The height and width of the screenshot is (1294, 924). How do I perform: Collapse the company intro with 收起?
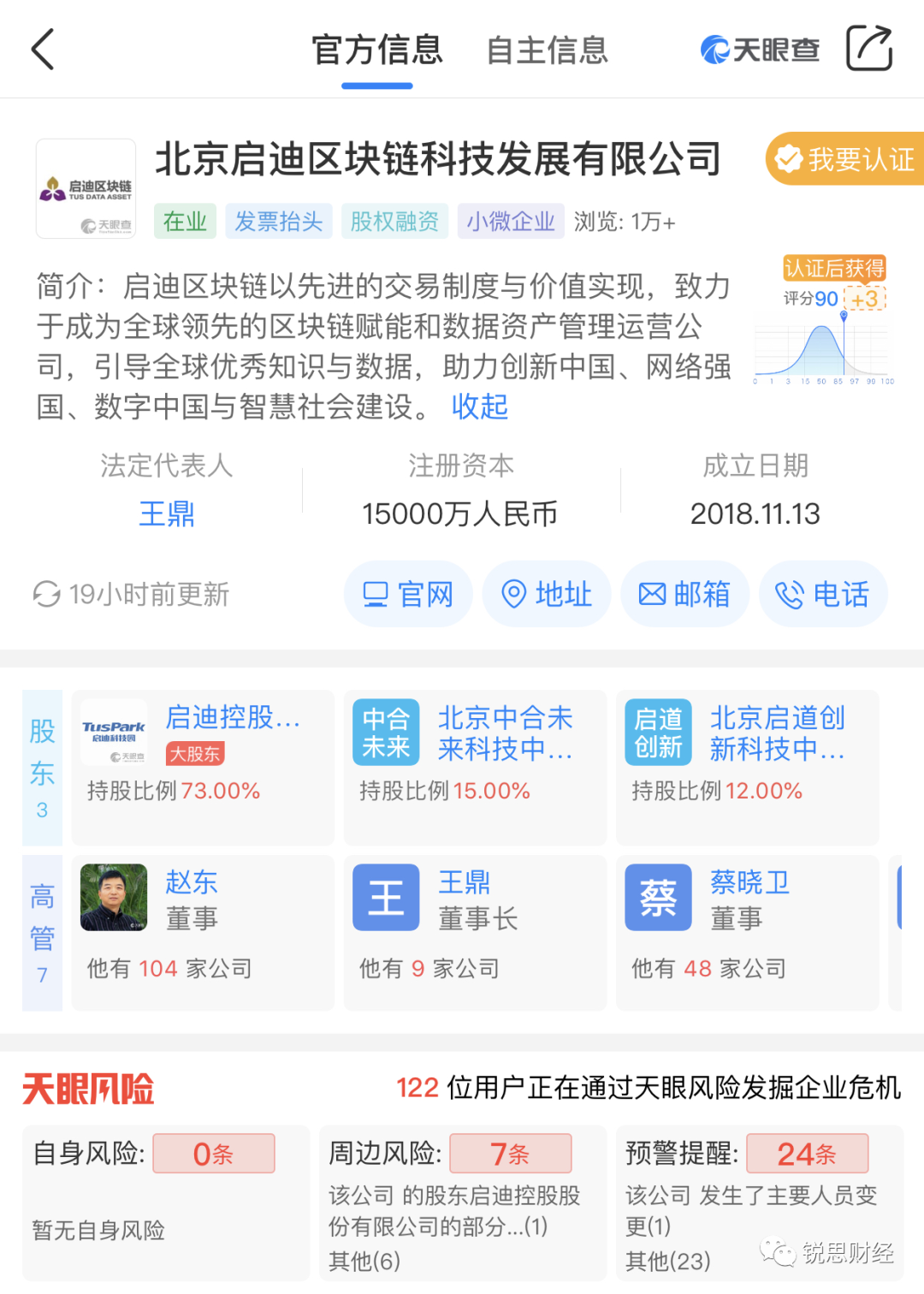point(479,407)
